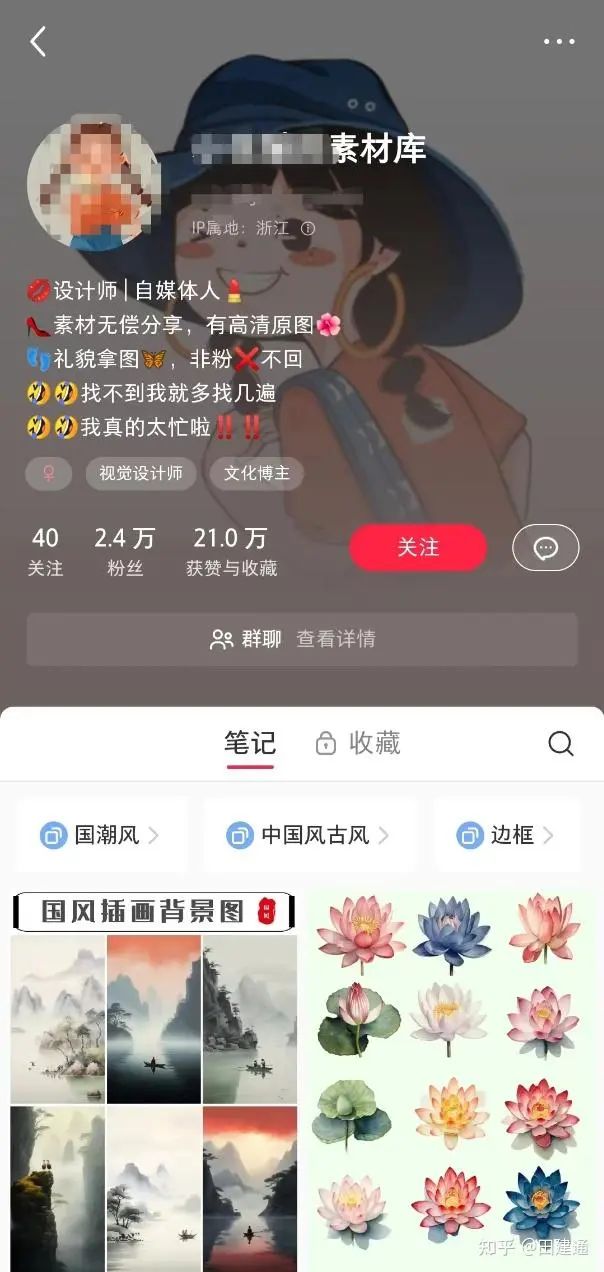The width and height of the screenshot is (604, 1272).
Task: Go back using the top-left arrow
Action: click(x=39, y=42)
